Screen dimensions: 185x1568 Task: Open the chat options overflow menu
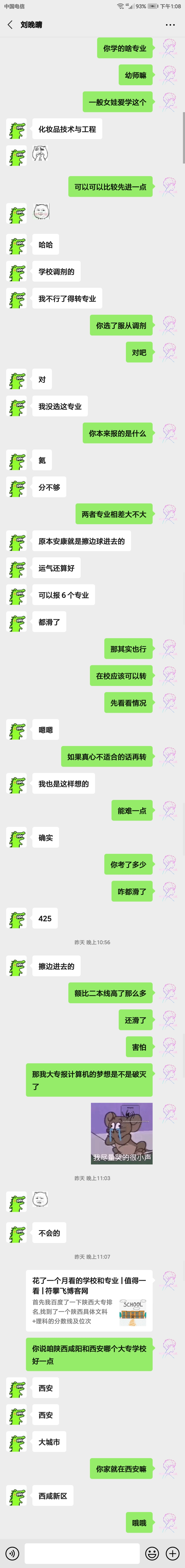(x=170, y=25)
